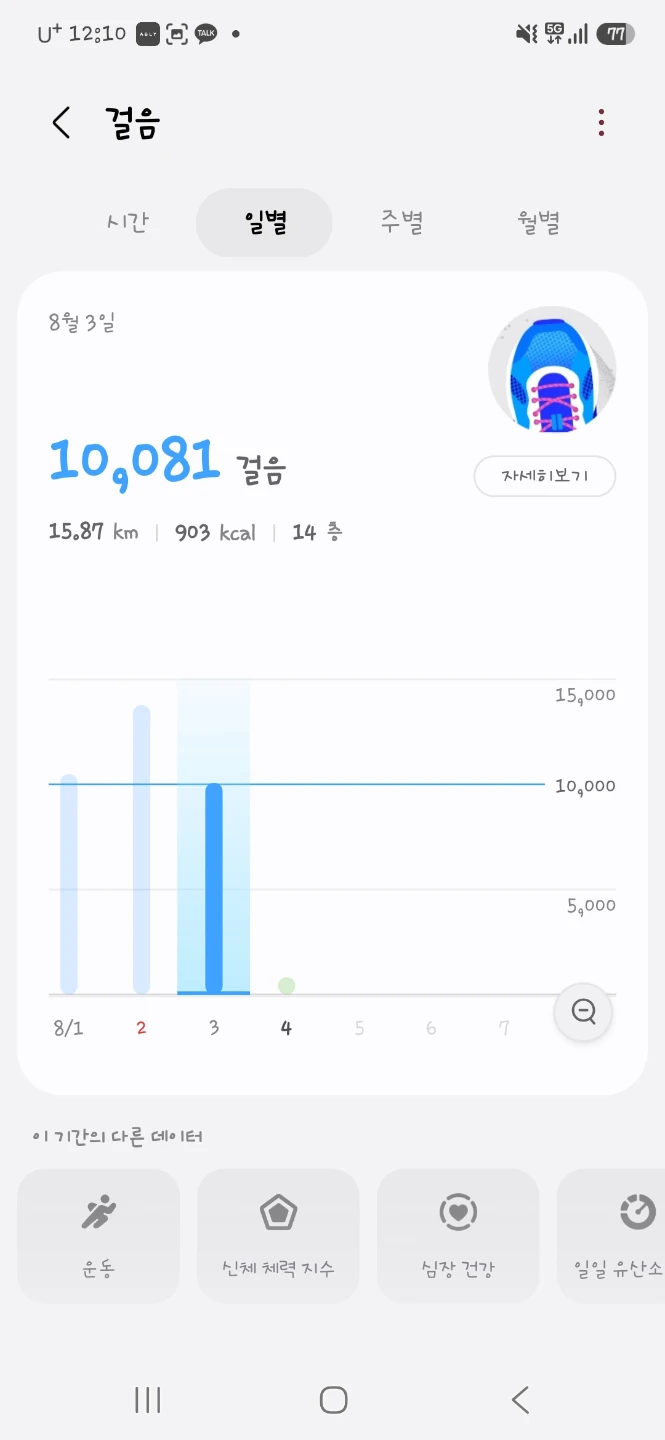665x1440 pixels.
Task: Select the bar for day 2
Action: tap(141, 850)
